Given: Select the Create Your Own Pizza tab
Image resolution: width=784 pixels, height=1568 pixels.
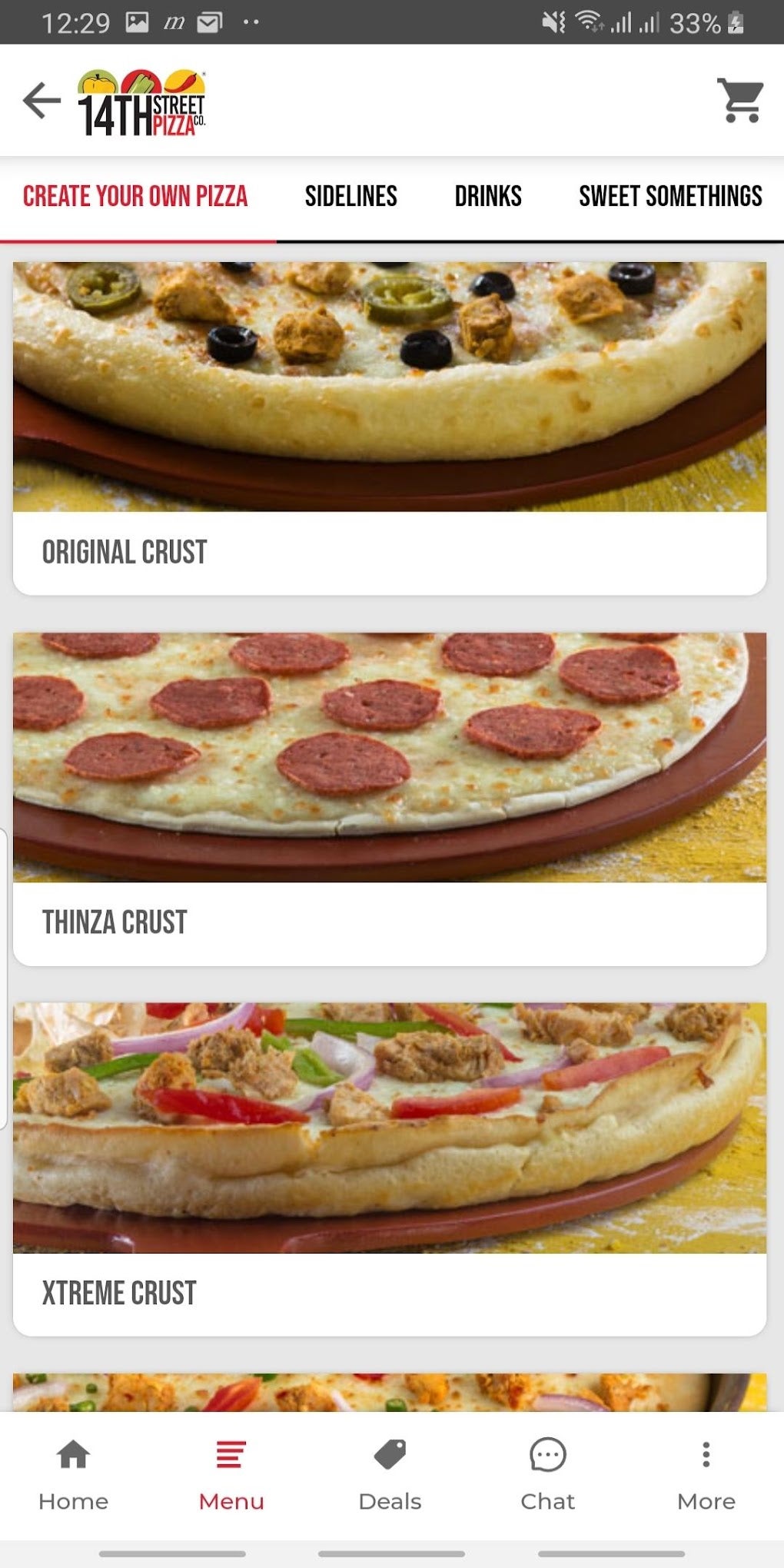Looking at the screenshot, I should [x=135, y=197].
